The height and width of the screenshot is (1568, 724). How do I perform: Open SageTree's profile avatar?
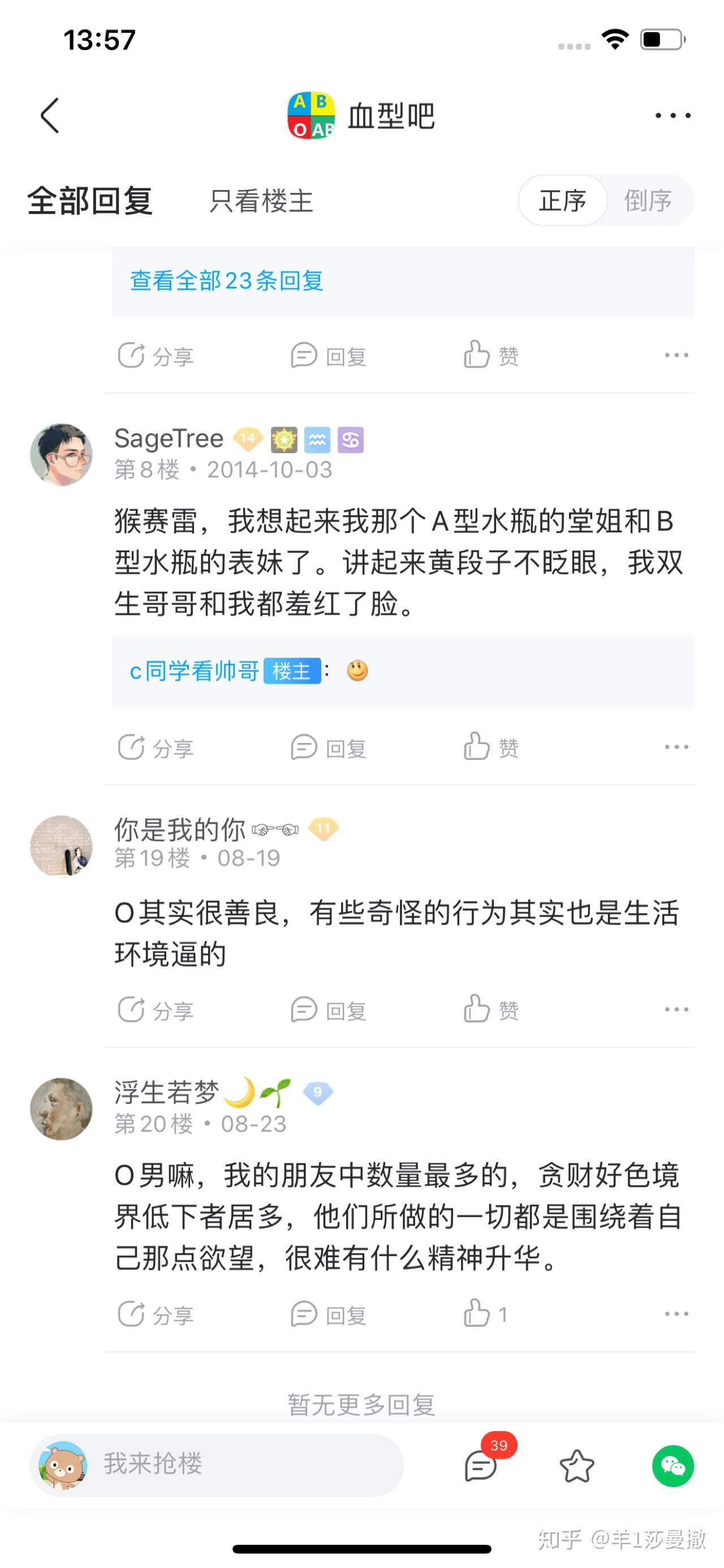click(x=62, y=455)
